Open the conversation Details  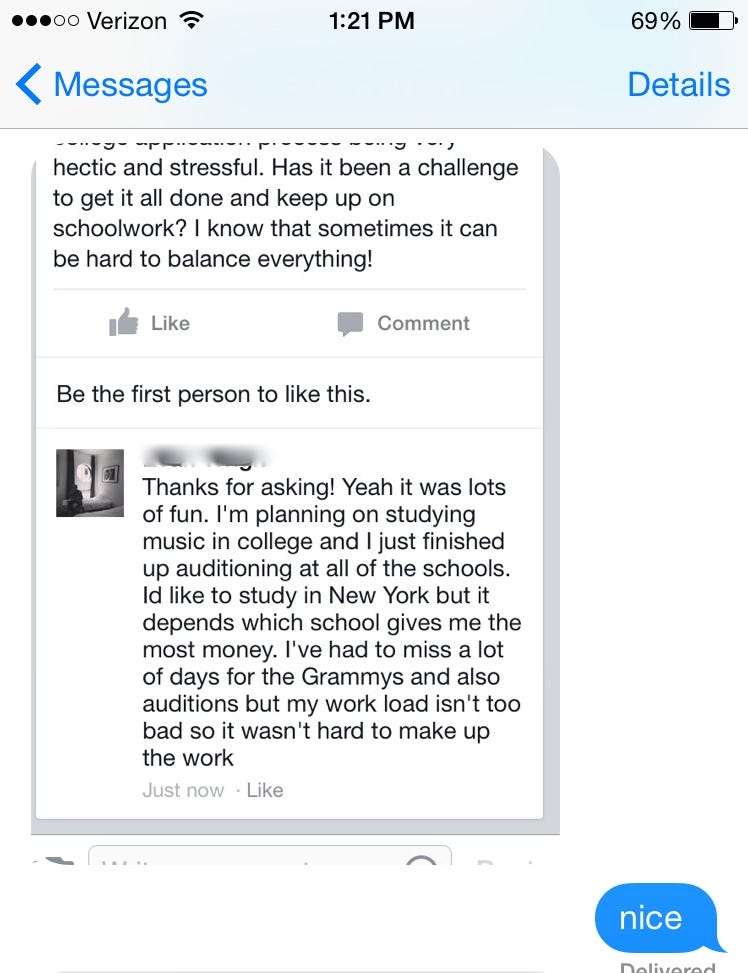pyautogui.click(x=678, y=85)
